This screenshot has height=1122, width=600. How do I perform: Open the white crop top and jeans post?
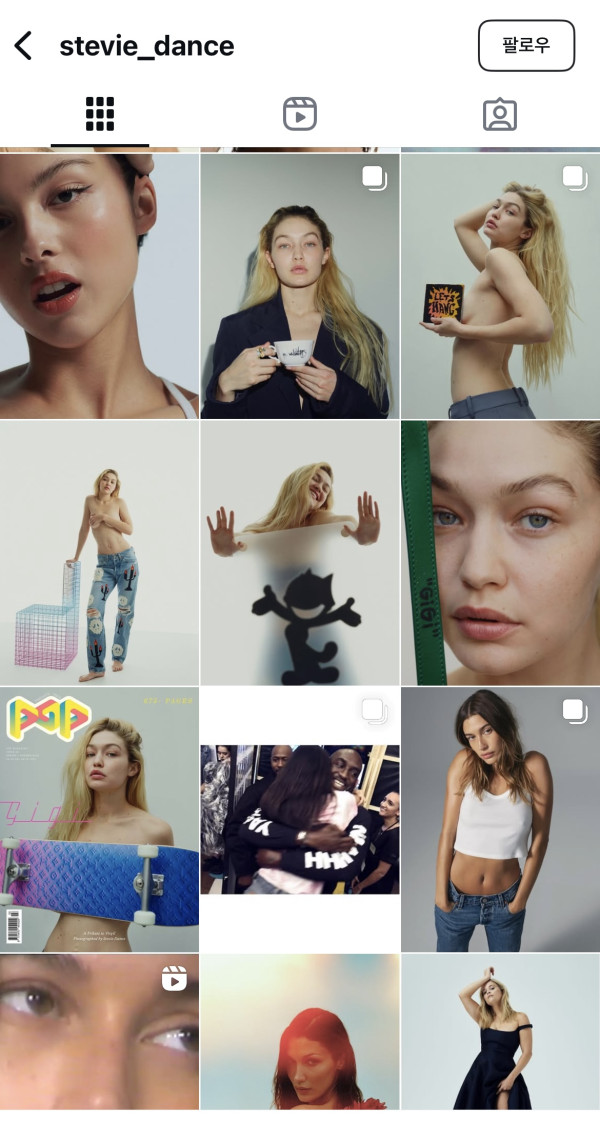point(500,819)
